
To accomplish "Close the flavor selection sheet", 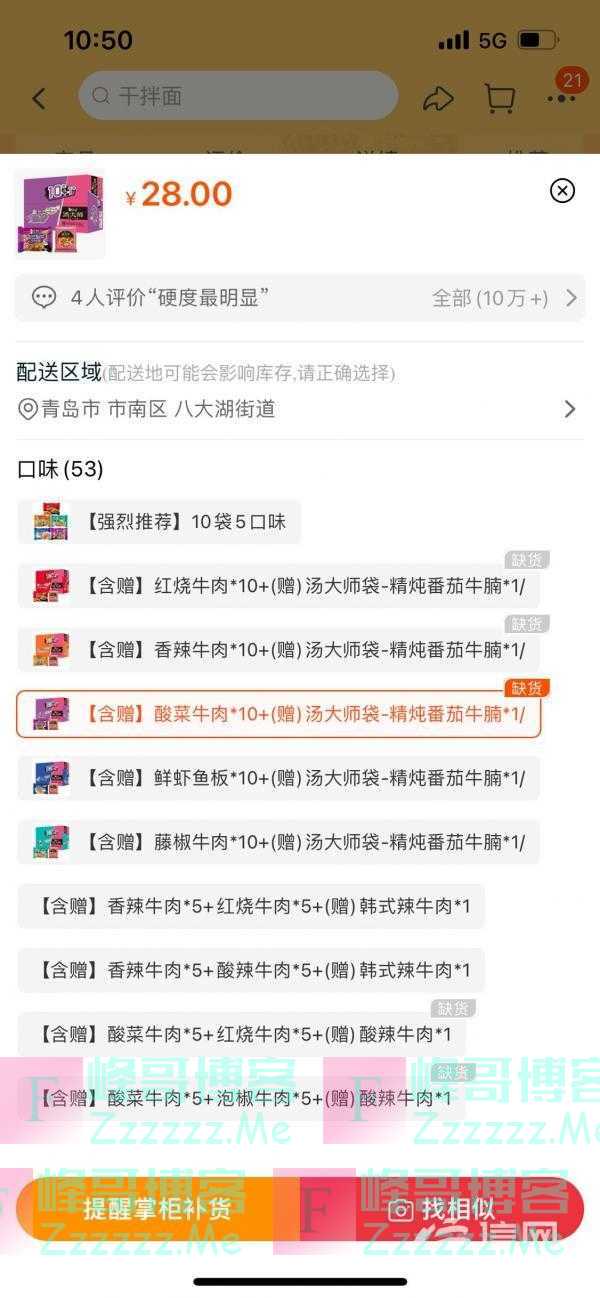I will [x=563, y=190].
